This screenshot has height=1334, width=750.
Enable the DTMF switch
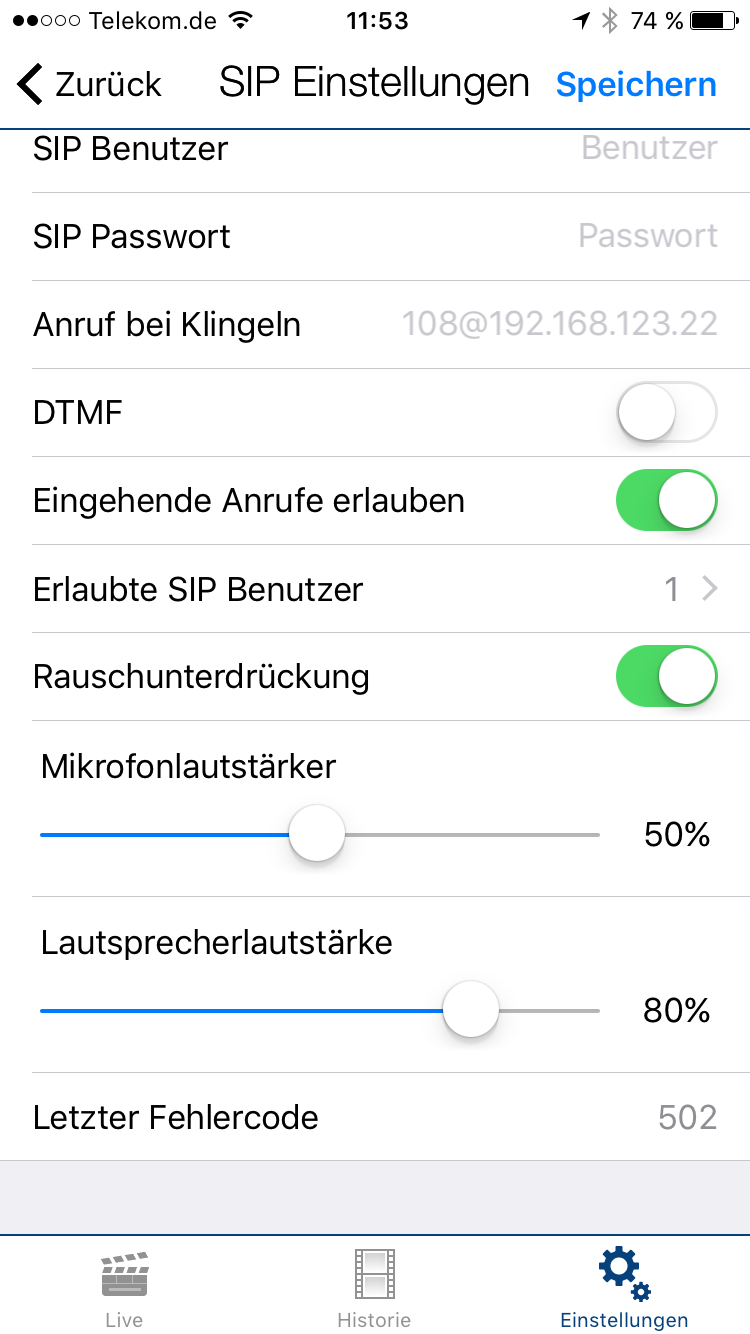(x=667, y=412)
